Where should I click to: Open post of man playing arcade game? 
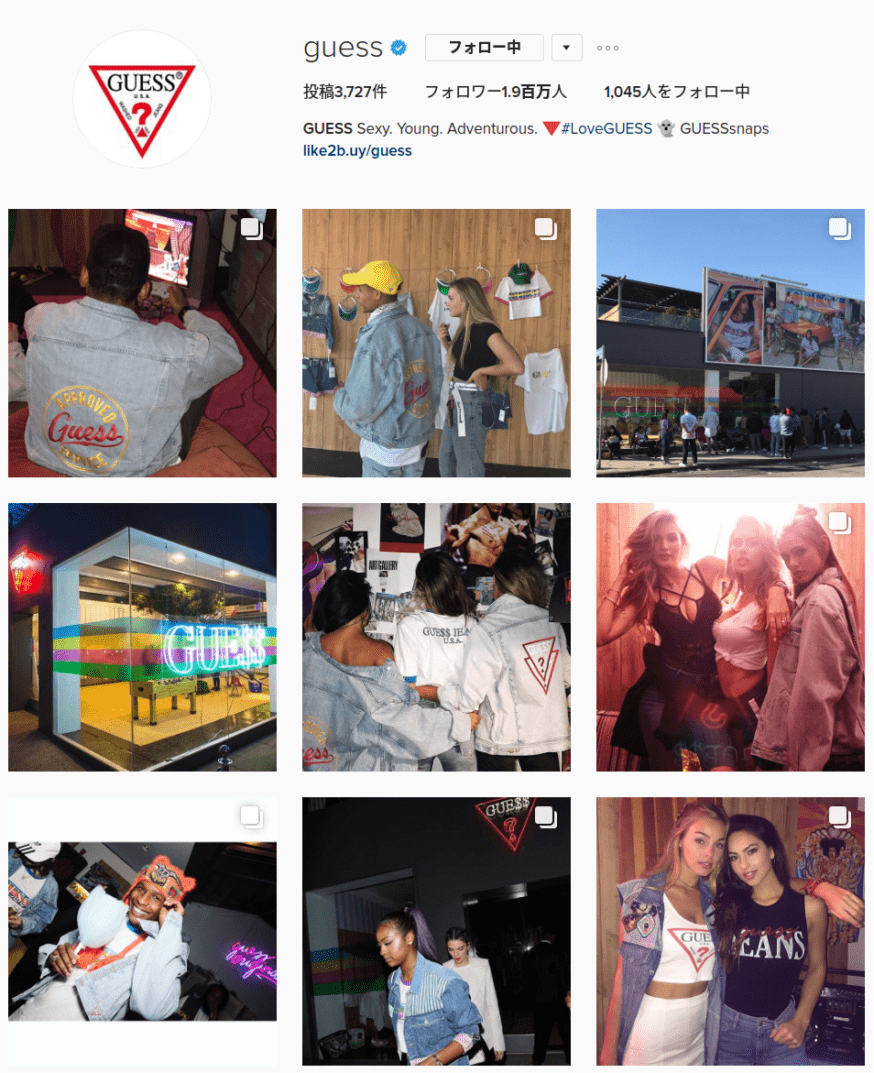(x=142, y=343)
